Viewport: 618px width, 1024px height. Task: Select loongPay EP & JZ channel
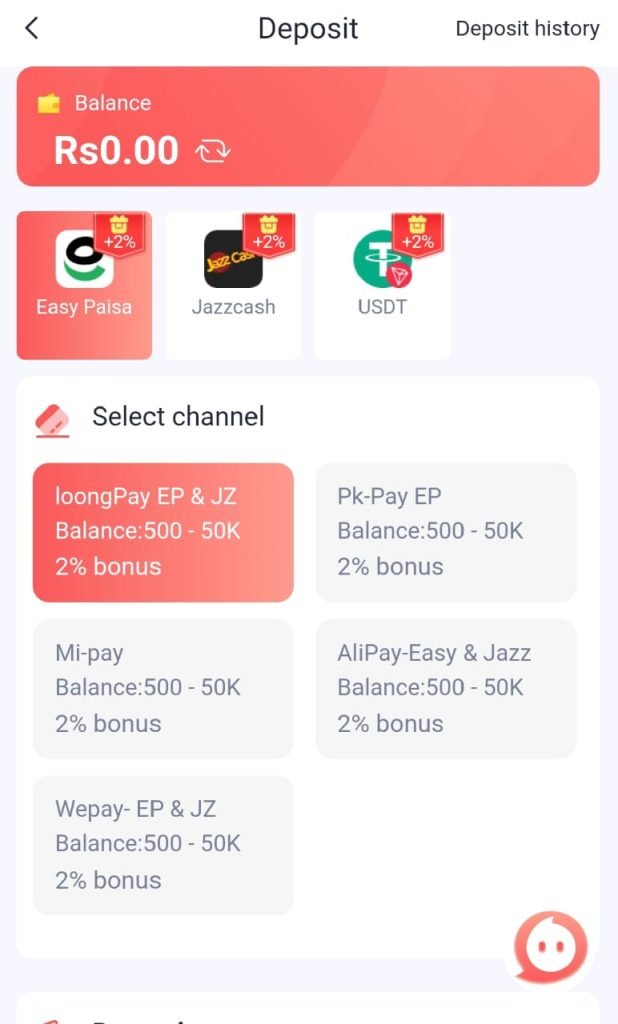click(163, 532)
